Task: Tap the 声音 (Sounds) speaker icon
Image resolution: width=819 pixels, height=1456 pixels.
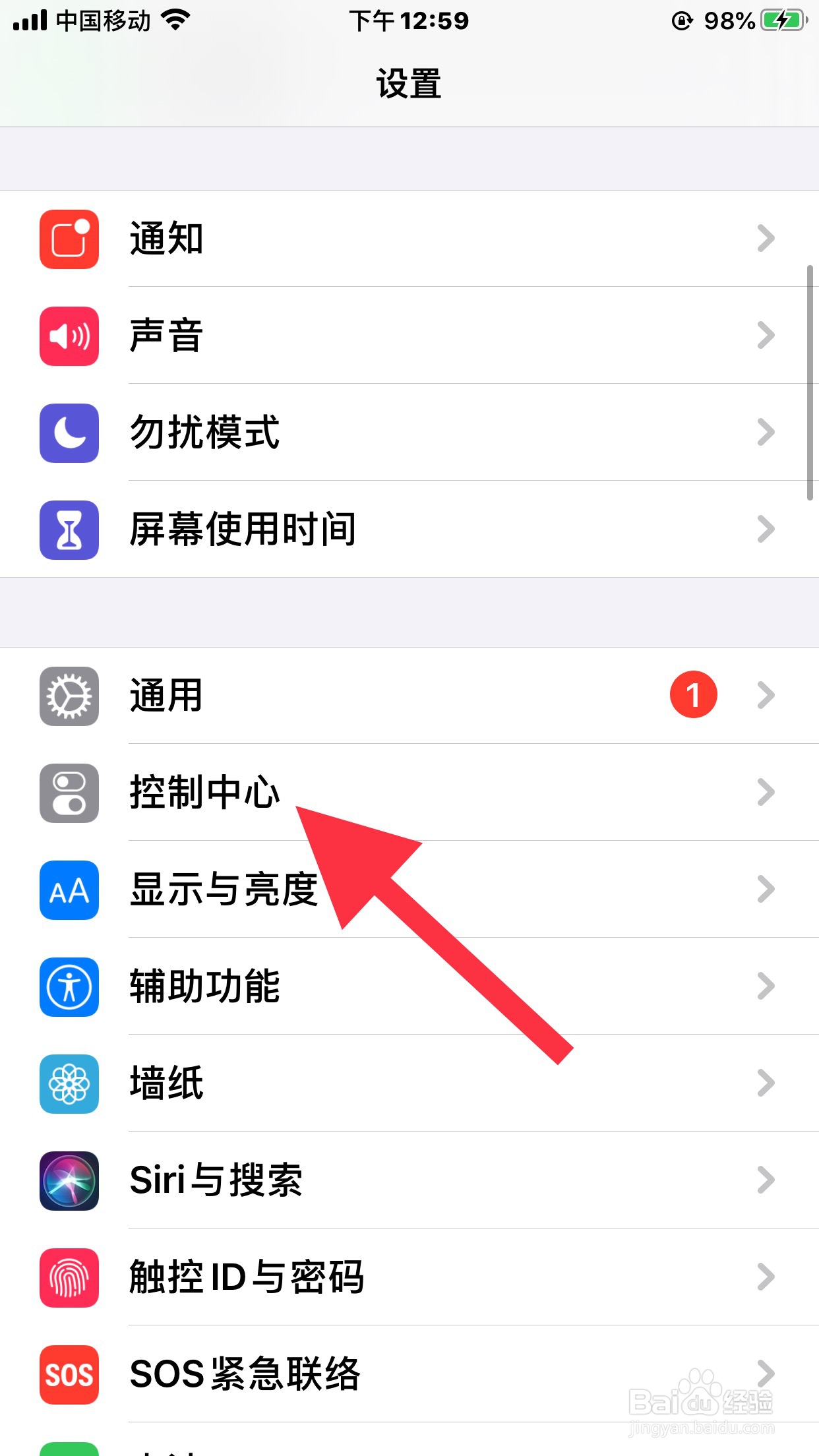Action: (x=69, y=336)
